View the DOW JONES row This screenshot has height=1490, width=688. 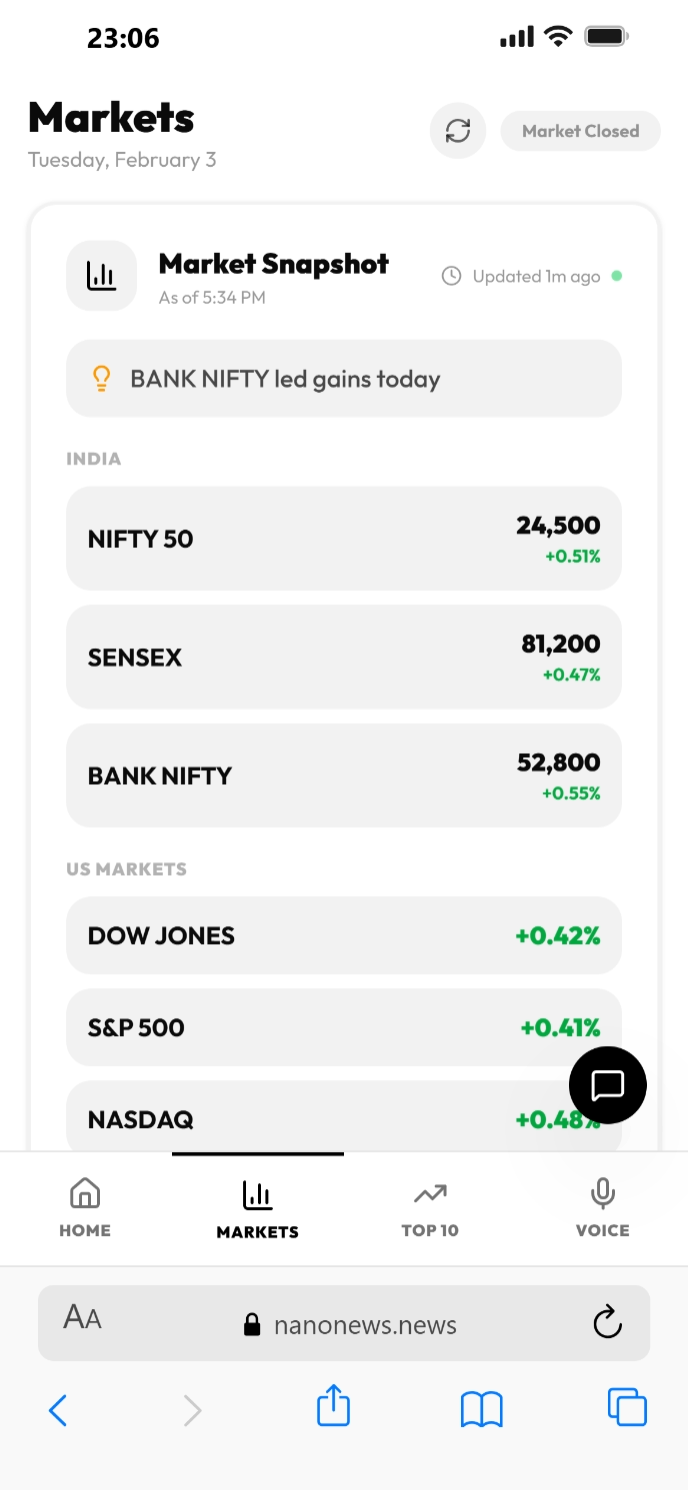[x=344, y=936]
